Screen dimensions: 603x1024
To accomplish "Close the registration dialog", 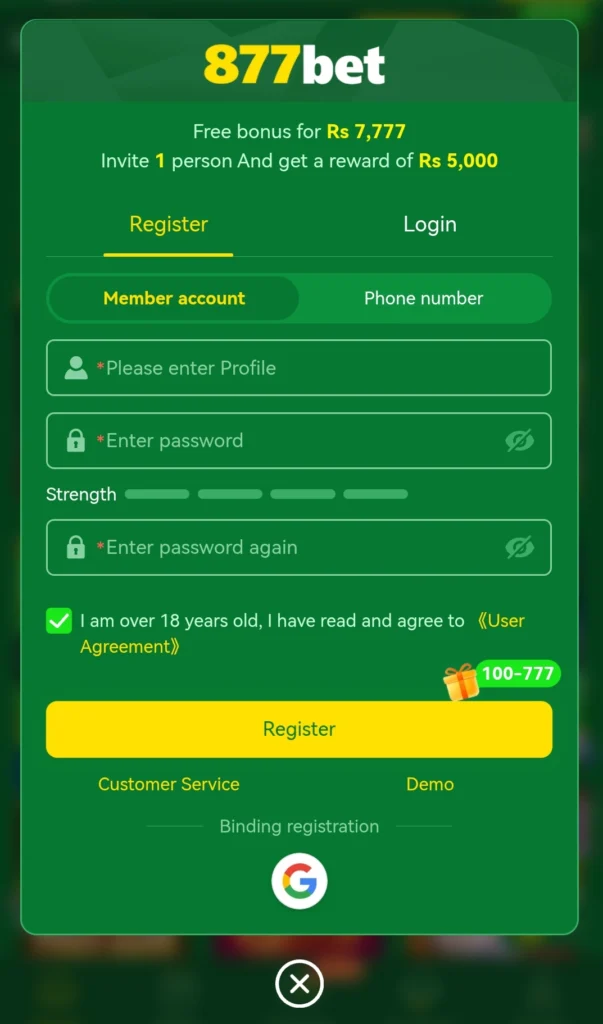I will click(x=299, y=985).
